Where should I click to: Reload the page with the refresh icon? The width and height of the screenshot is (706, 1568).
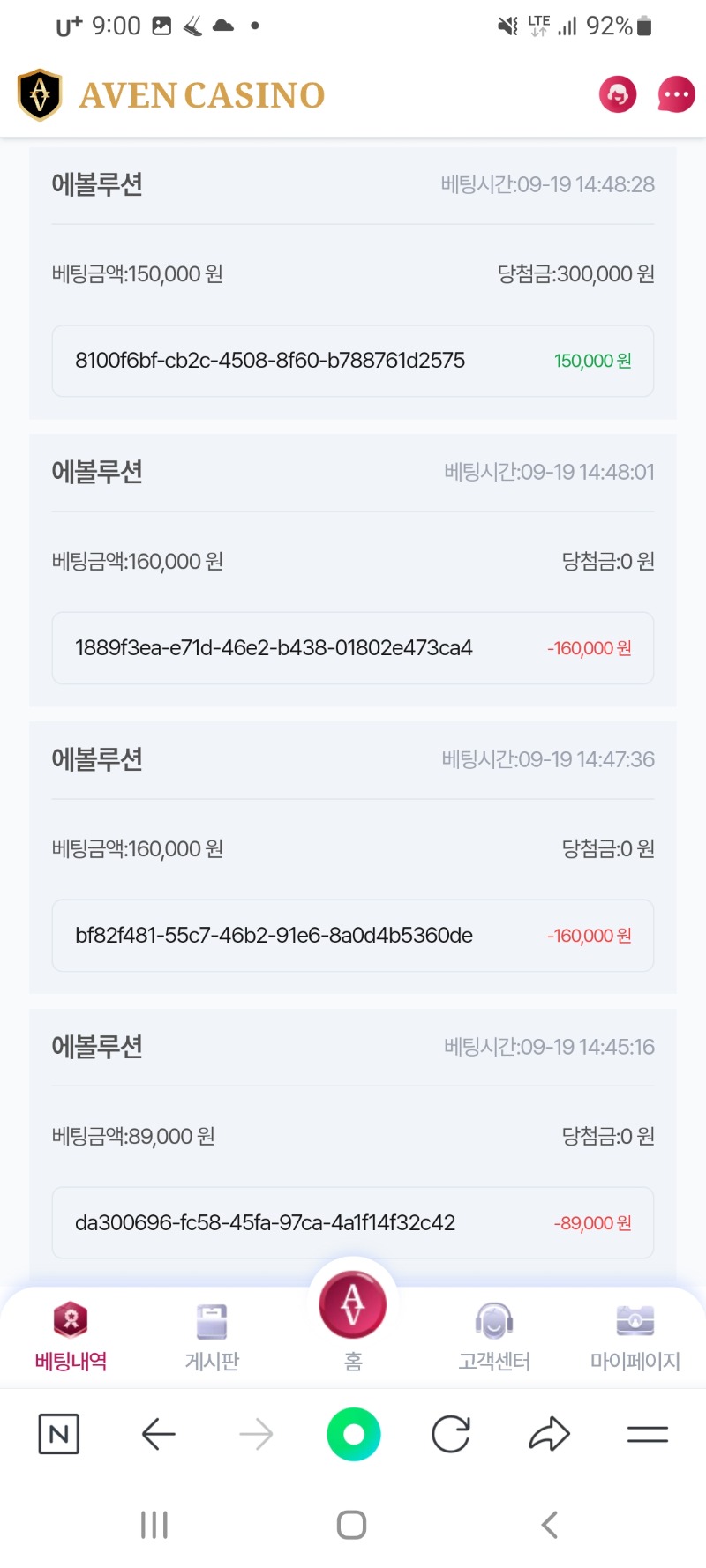click(x=451, y=1434)
